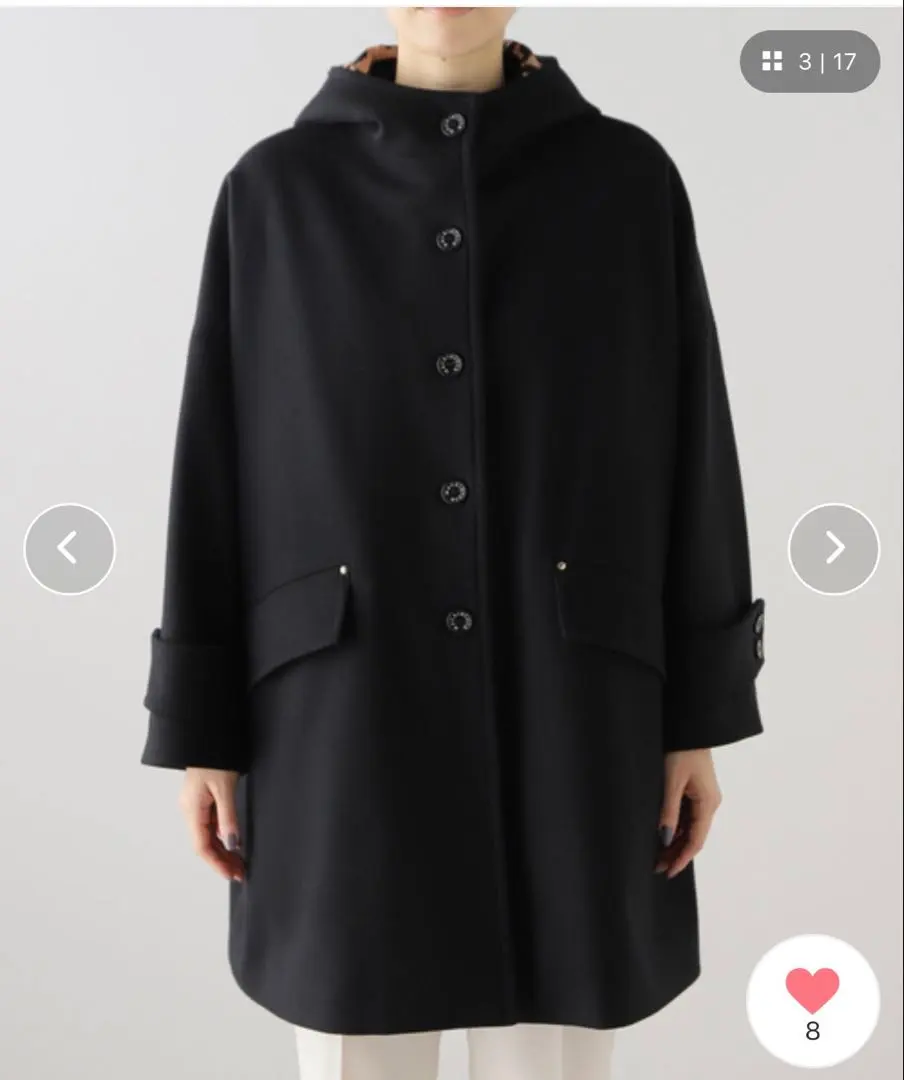Open the photo grid showing 3 | 17
Image resolution: width=904 pixels, height=1080 pixels.
[x=809, y=62]
